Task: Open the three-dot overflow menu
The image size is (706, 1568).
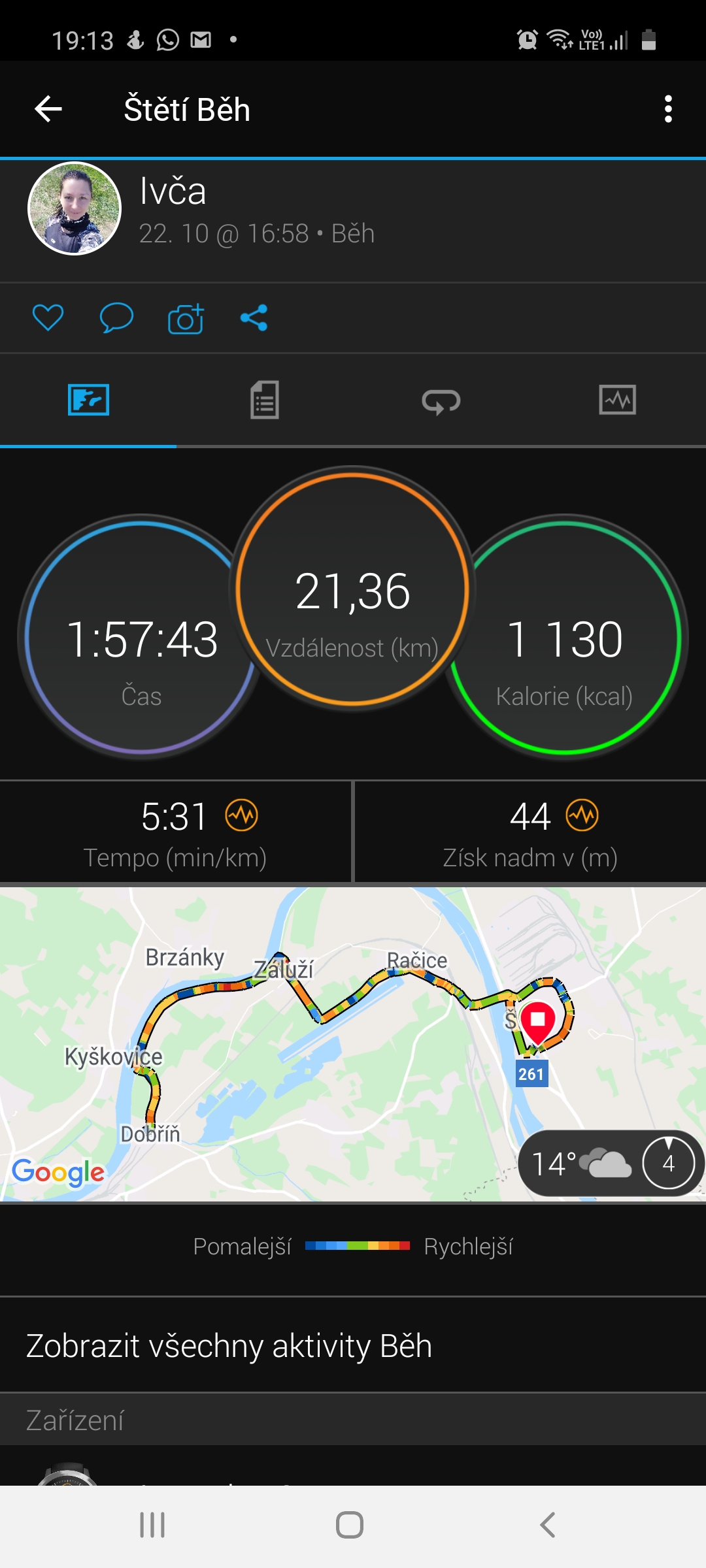Action: point(667,109)
